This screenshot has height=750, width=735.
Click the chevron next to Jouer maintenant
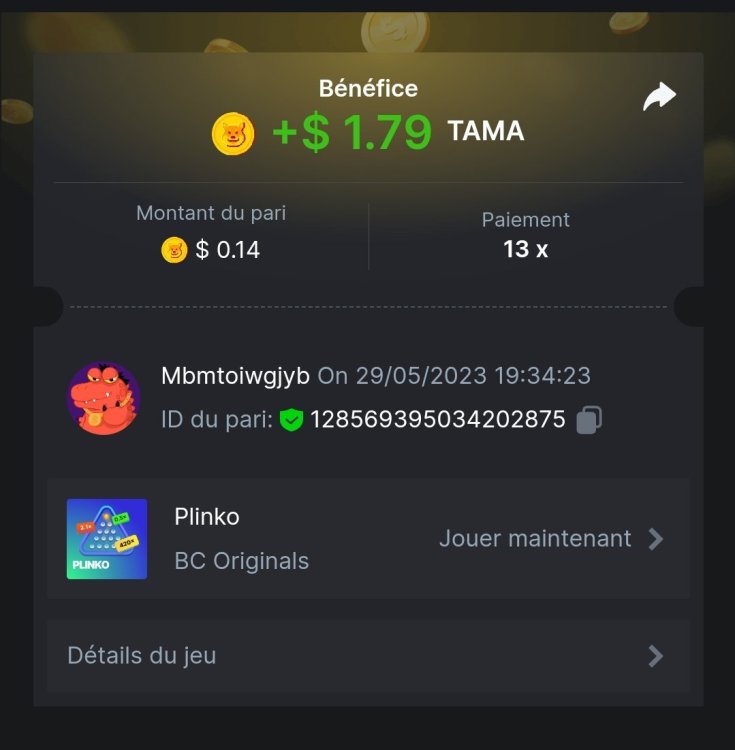click(657, 539)
